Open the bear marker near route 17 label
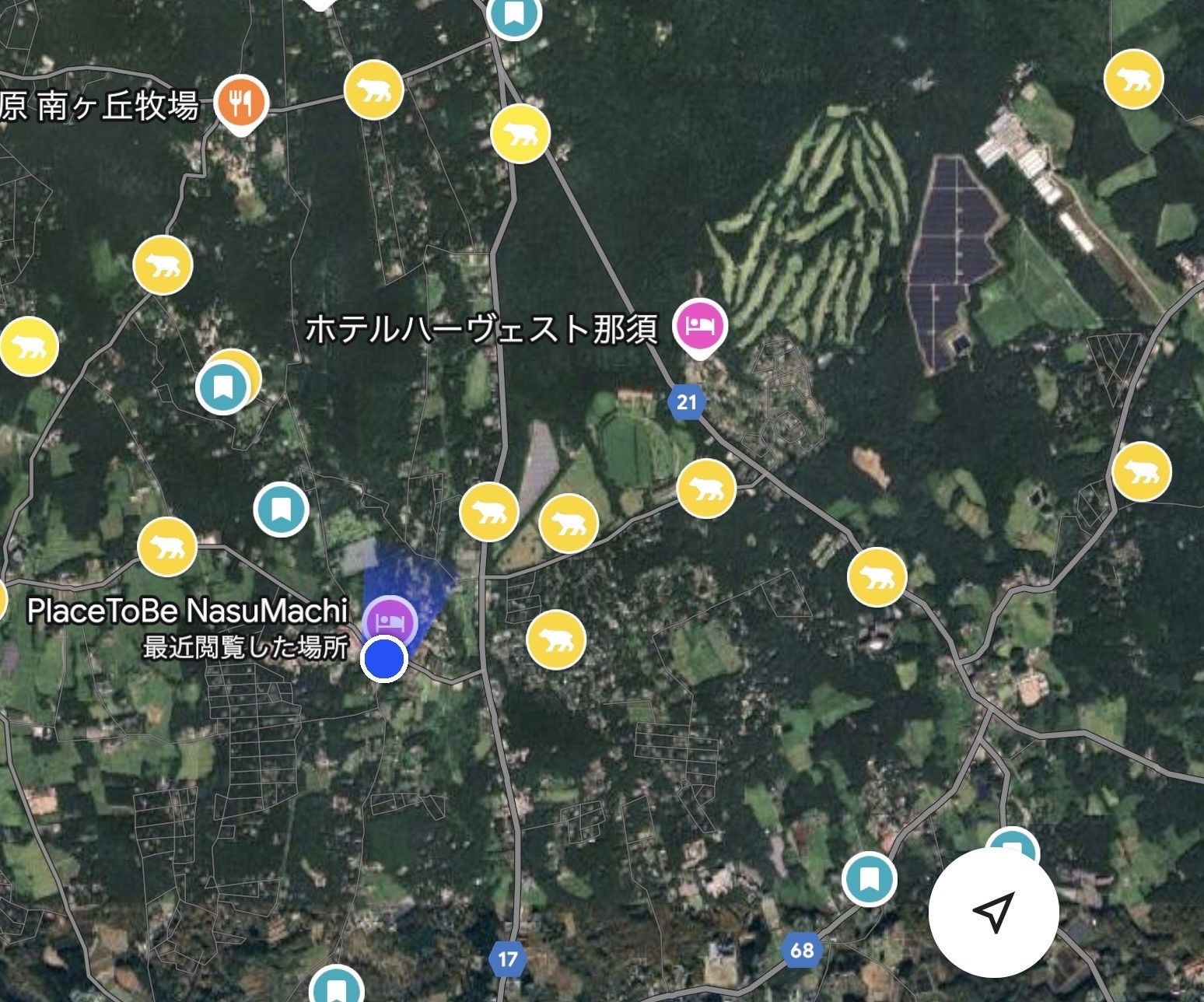1204x1002 pixels. point(555,639)
